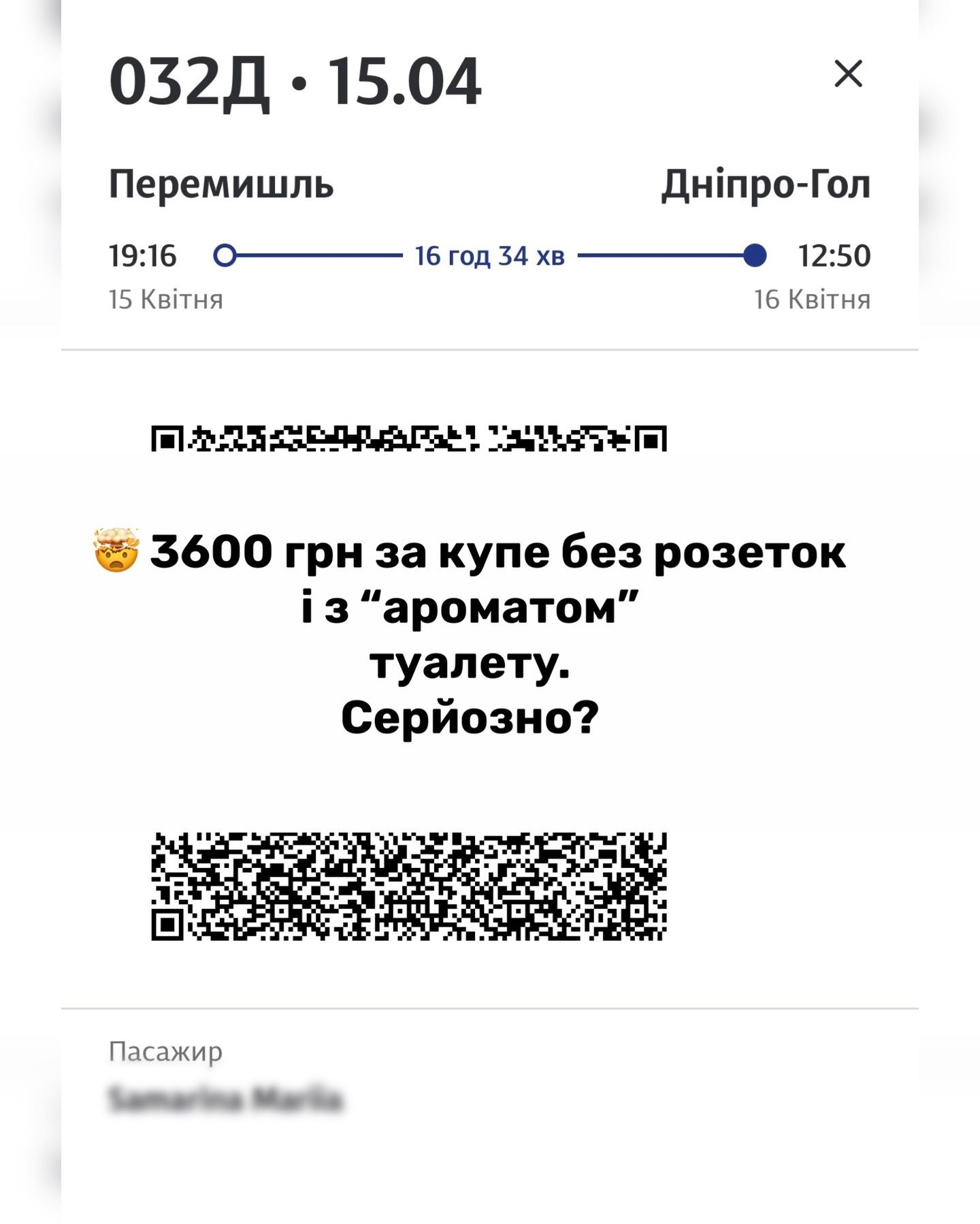This screenshot has width=980, height=1224.
Task: Select the hollow departure circle on the route line
Action: tap(225, 254)
